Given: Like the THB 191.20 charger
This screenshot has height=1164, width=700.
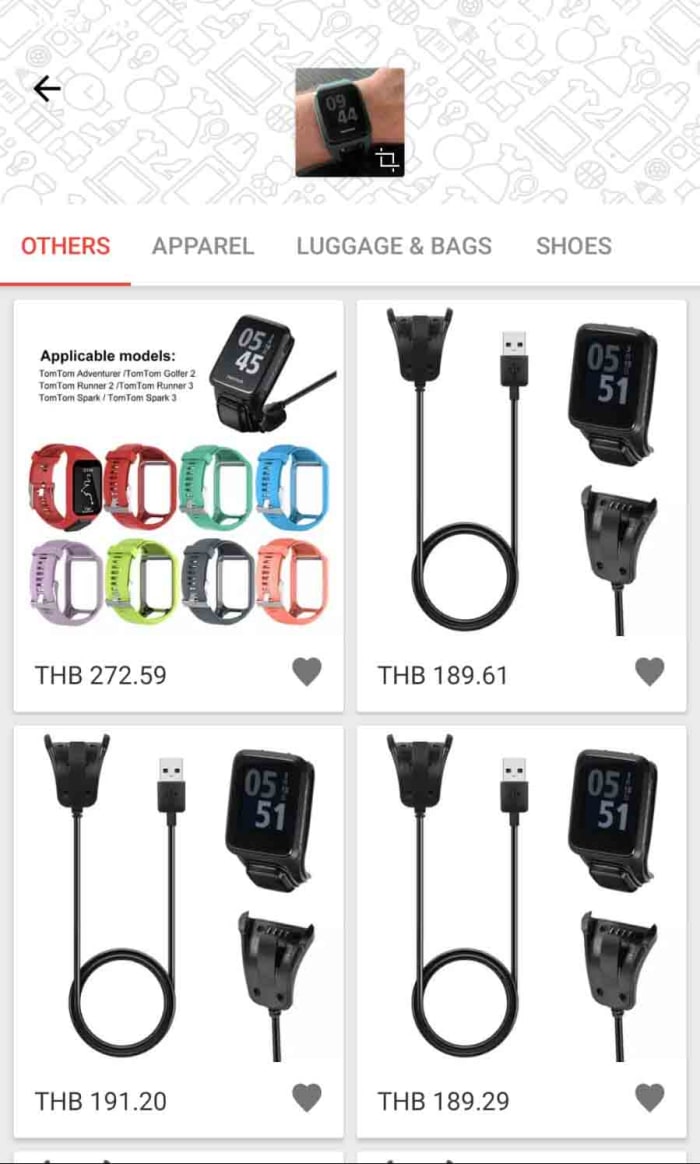Looking at the screenshot, I should [x=307, y=1099].
